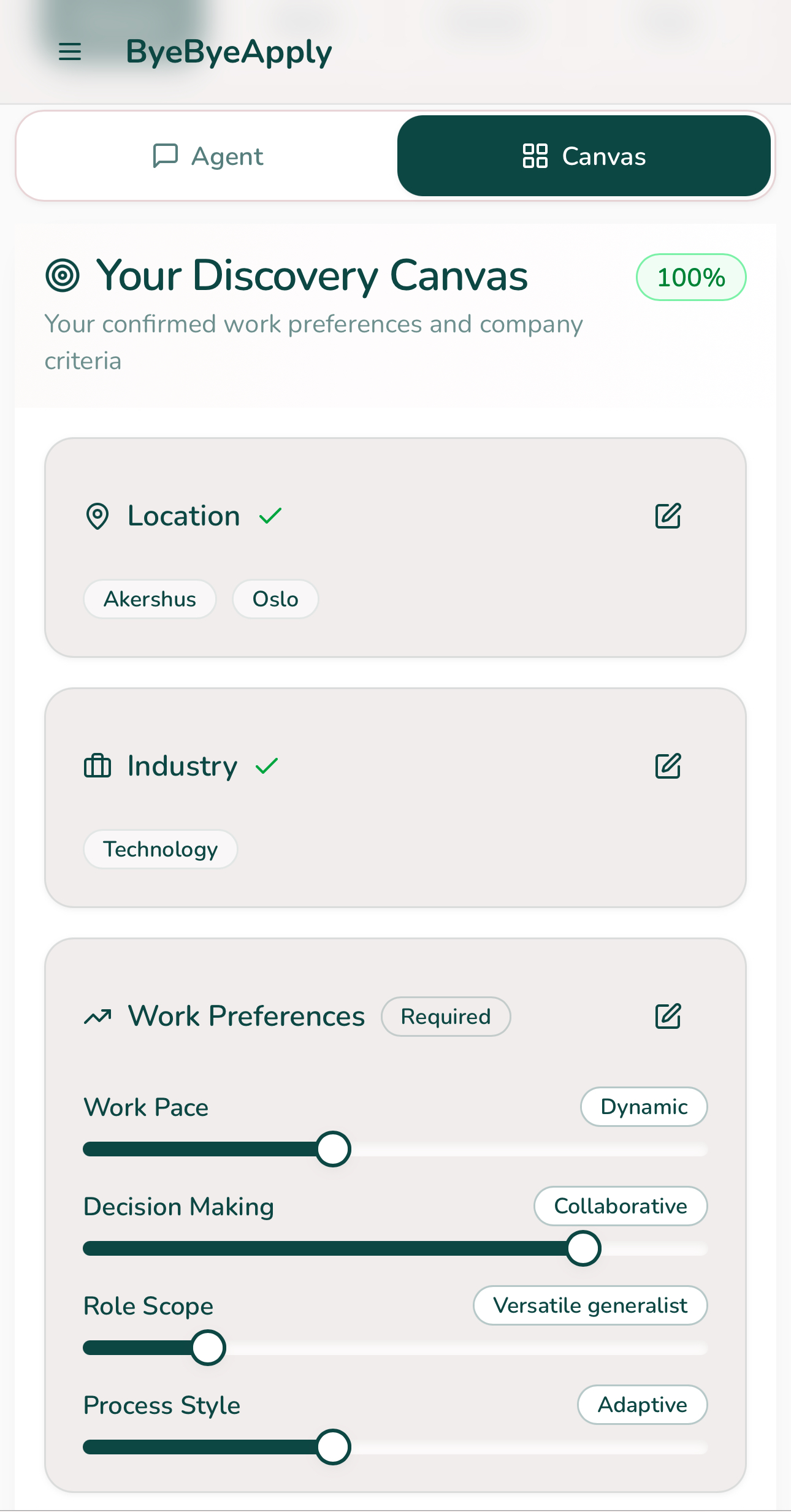Screen dimensions: 791x1512
Task: Switch to the Agent tab
Action: tap(207, 155)
